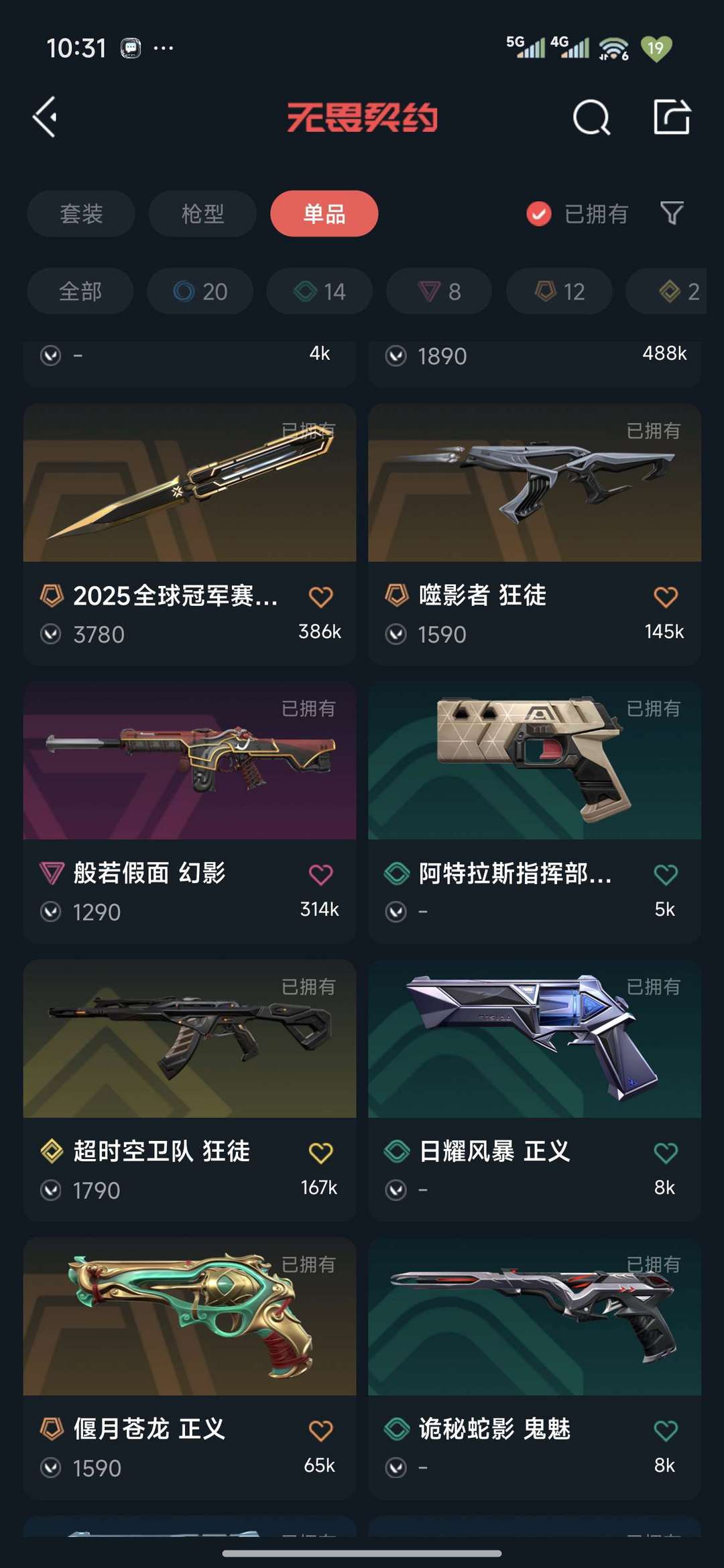Open the funnel filter icon
This screenshot has height=1568, width=724.
672,214
